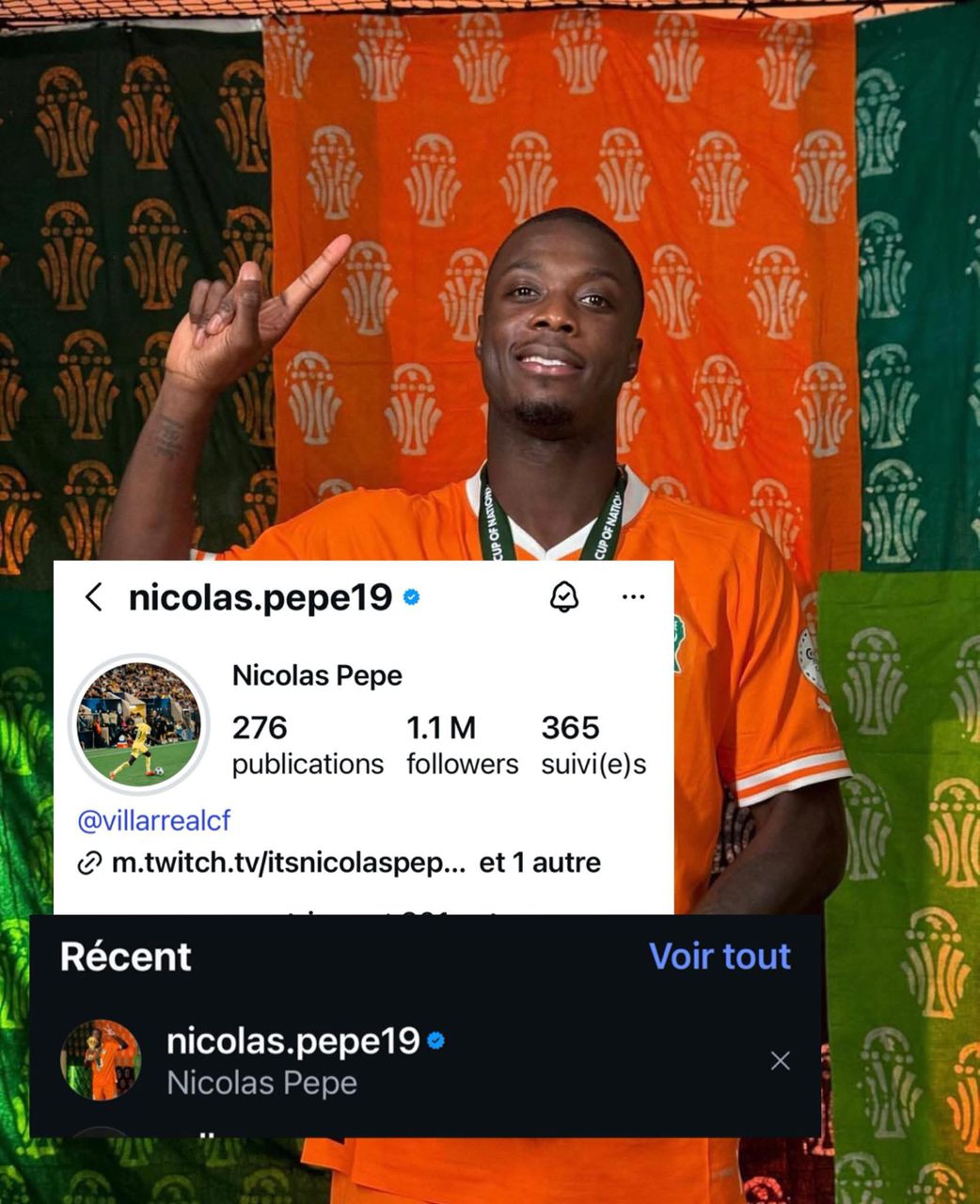Open the nicolas.pepe19 username title
Screen dimensions: 980x1204
259,596
